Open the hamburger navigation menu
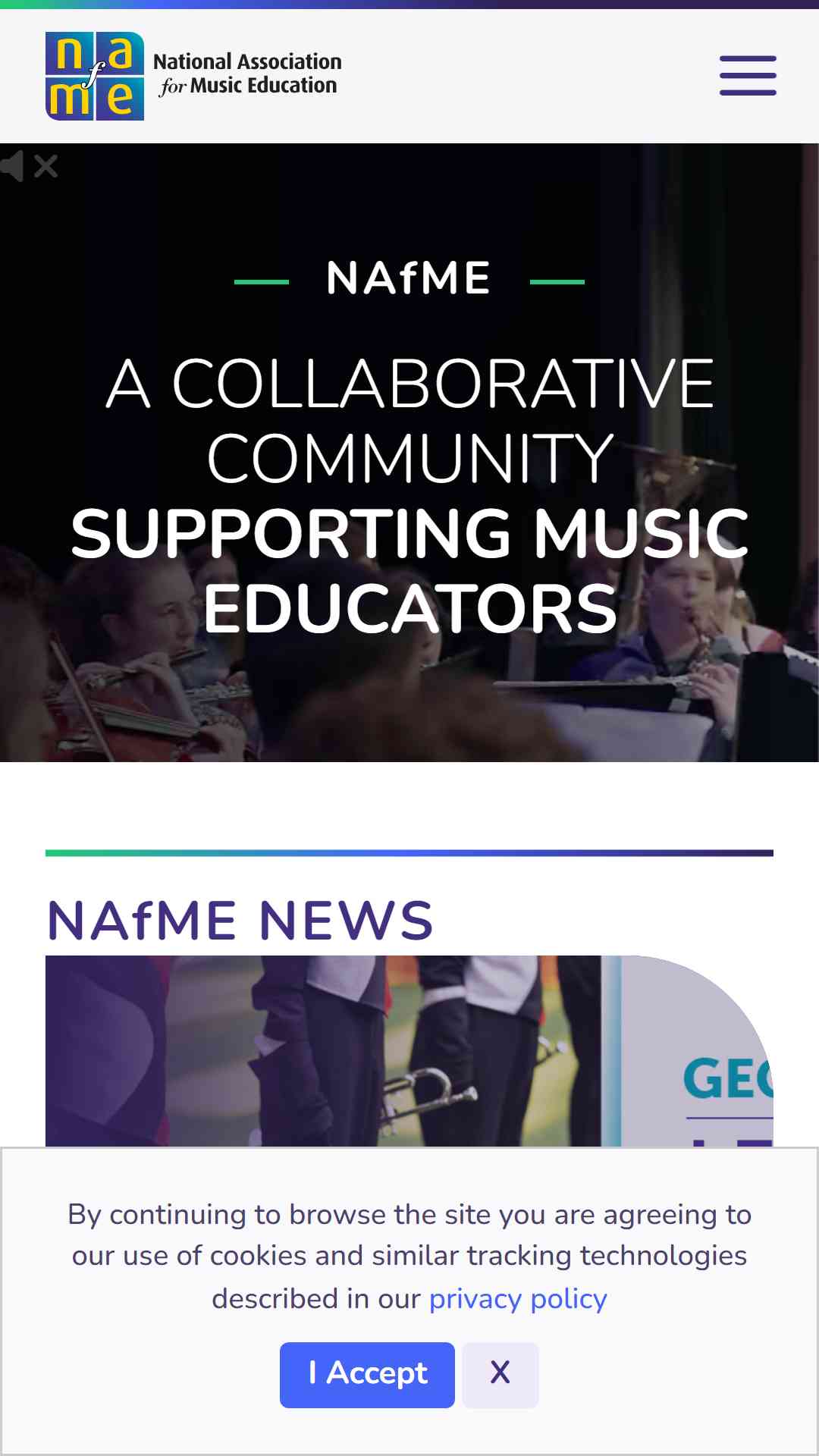 coord(747,76)
